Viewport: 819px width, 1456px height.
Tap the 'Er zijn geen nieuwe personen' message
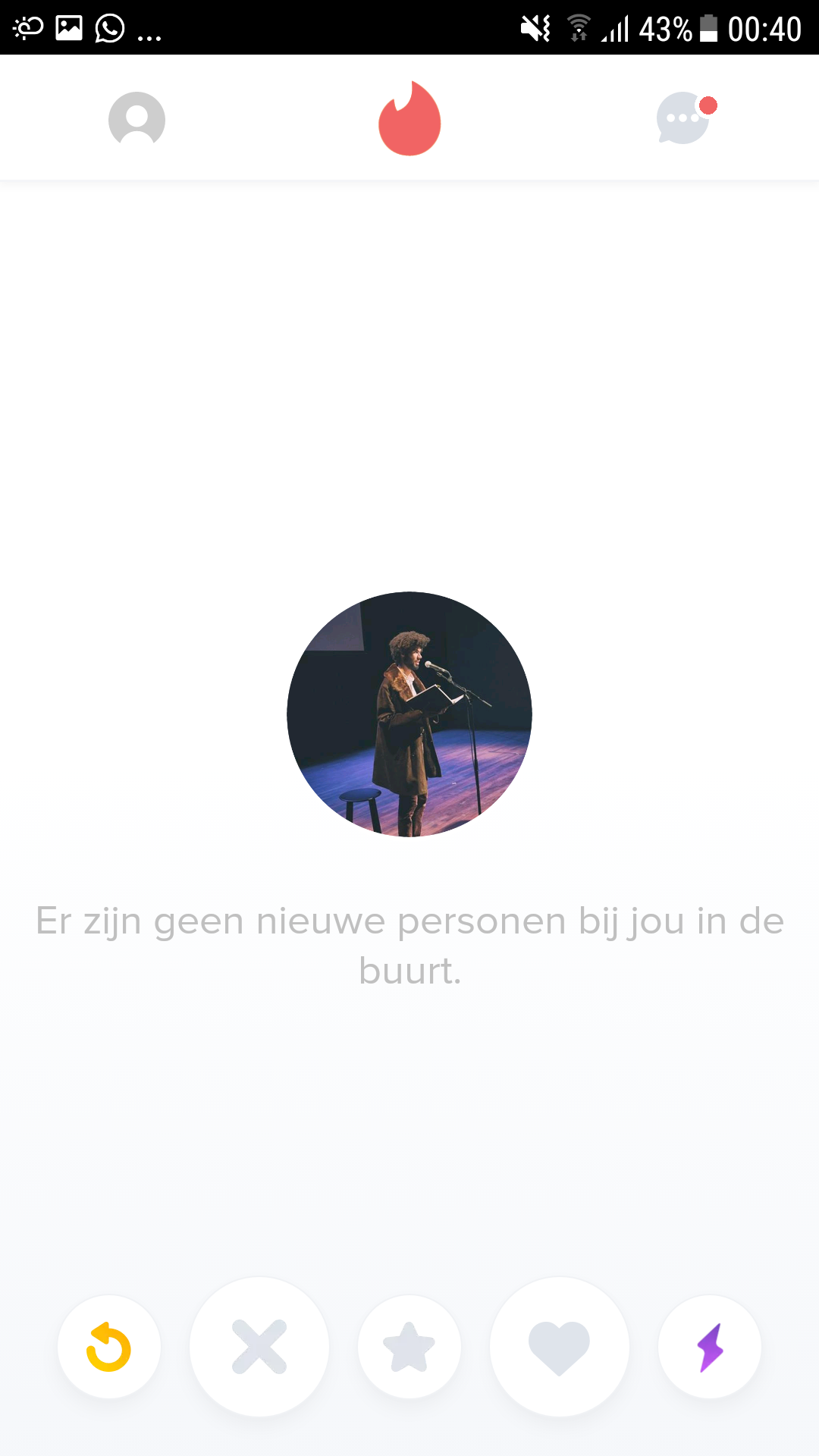(x=409, y=943)
